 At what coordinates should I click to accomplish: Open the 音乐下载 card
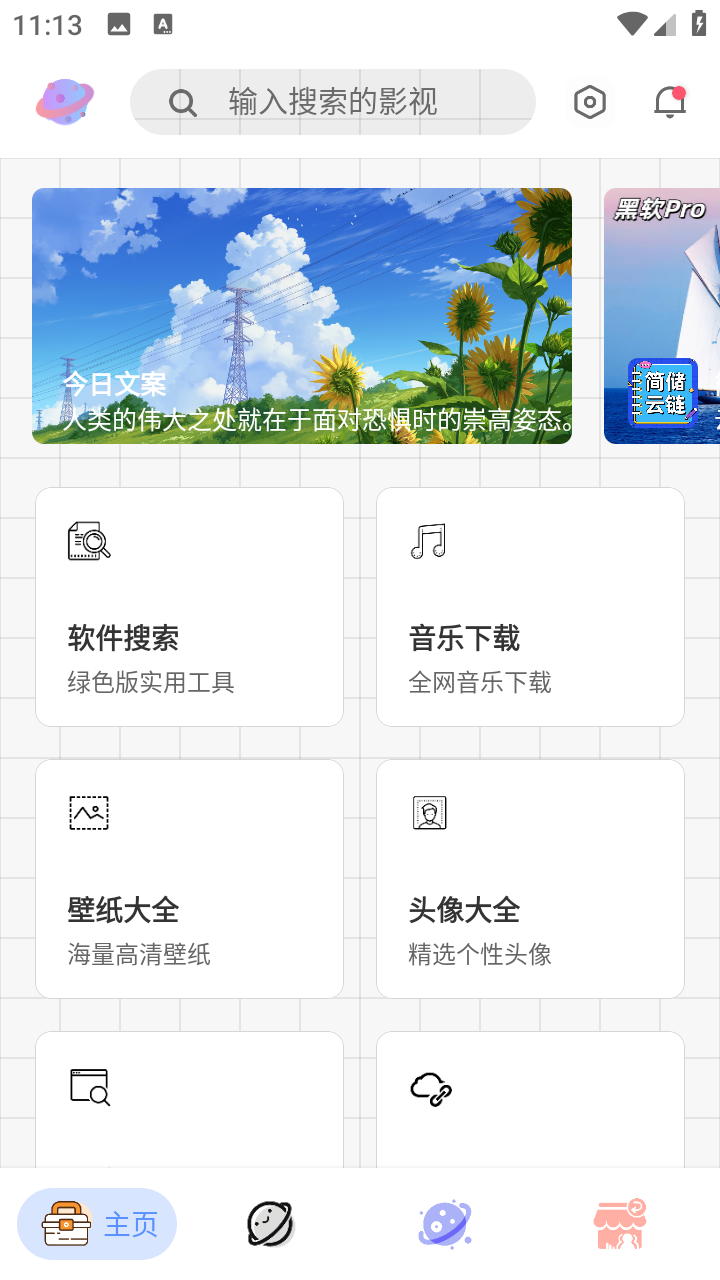click(530, 605)
